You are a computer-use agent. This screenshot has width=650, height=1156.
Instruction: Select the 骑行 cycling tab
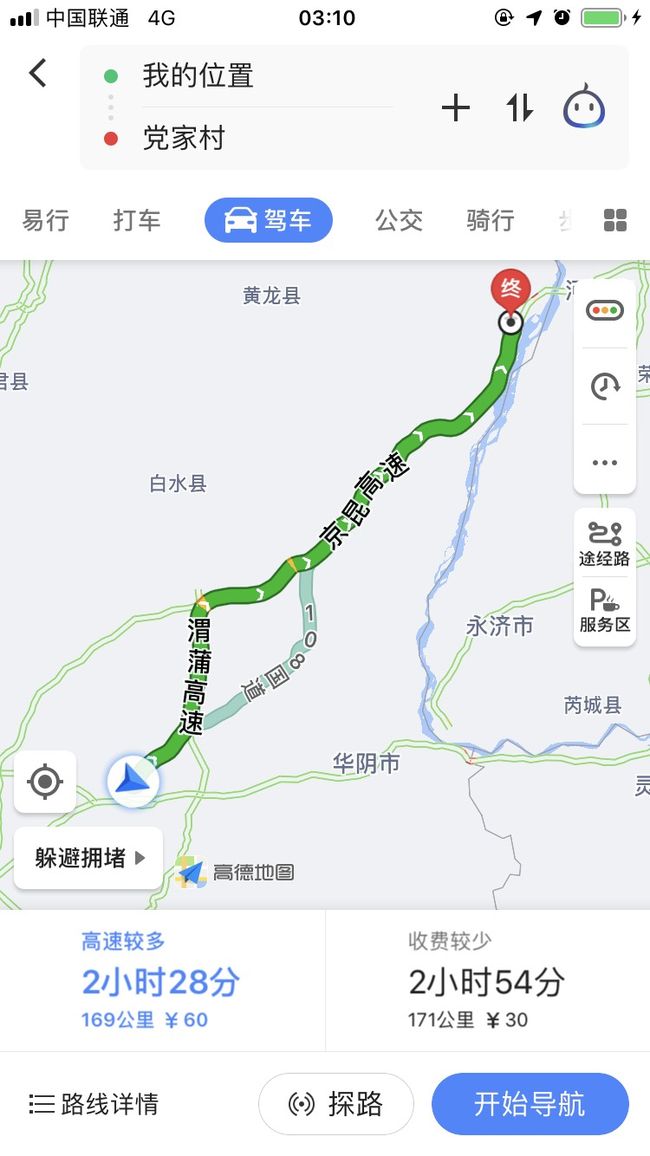[x=490, y=220]
